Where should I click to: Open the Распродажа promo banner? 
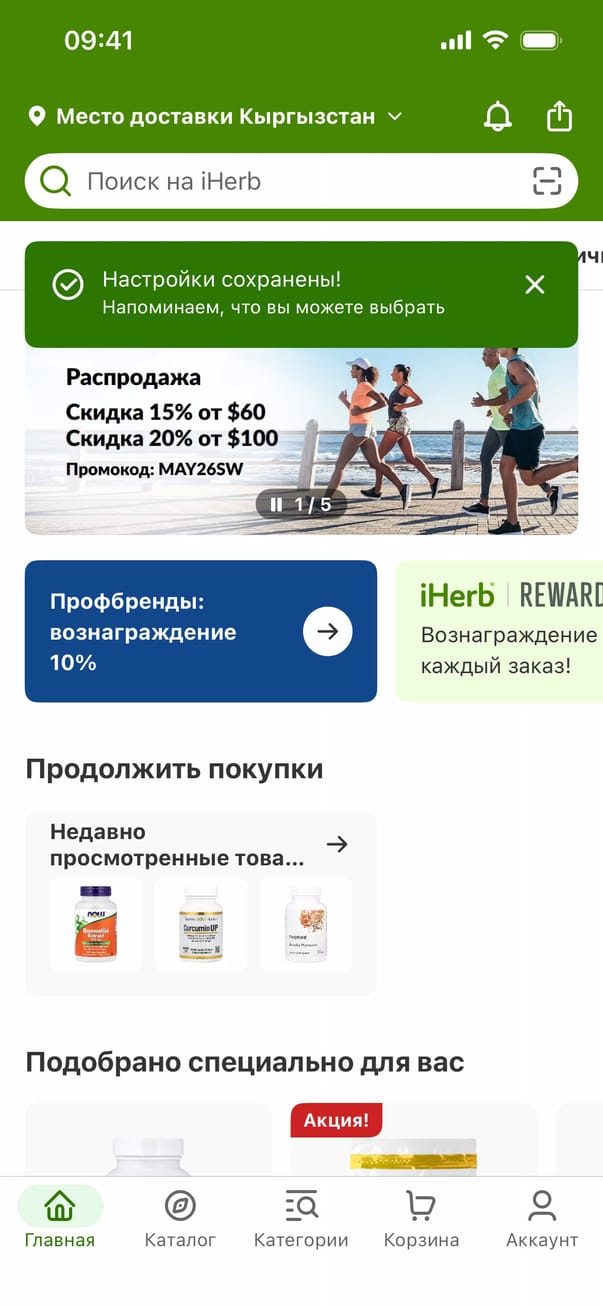pyautogui.click(x=301, y=441)
